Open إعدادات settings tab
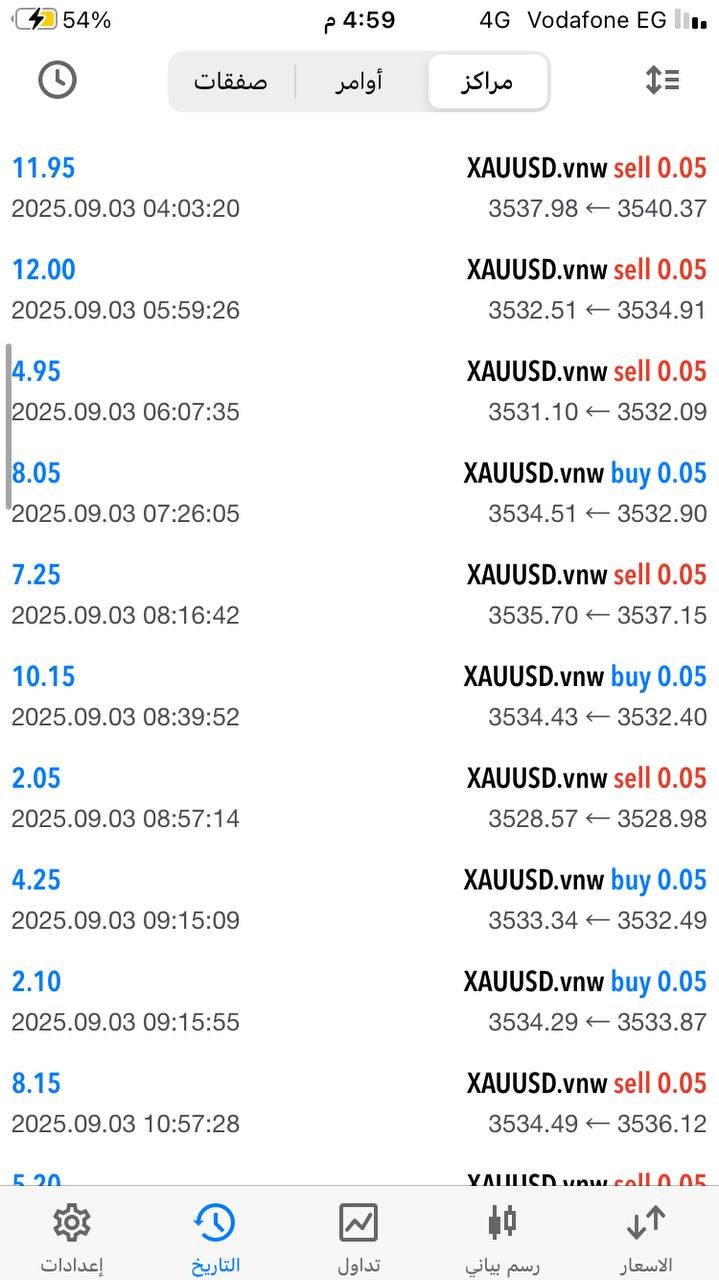 tap(72, 1237)
